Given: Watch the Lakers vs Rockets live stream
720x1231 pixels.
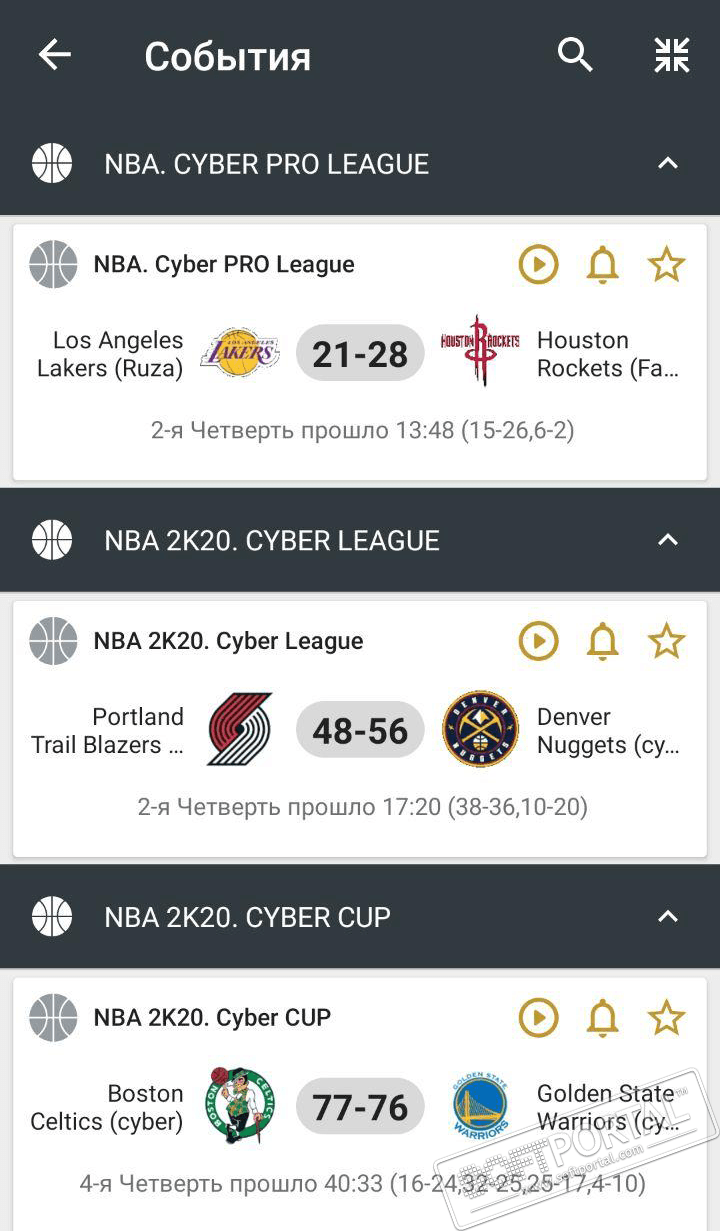Looking at the screenshot, I should (x=538, y=265).
